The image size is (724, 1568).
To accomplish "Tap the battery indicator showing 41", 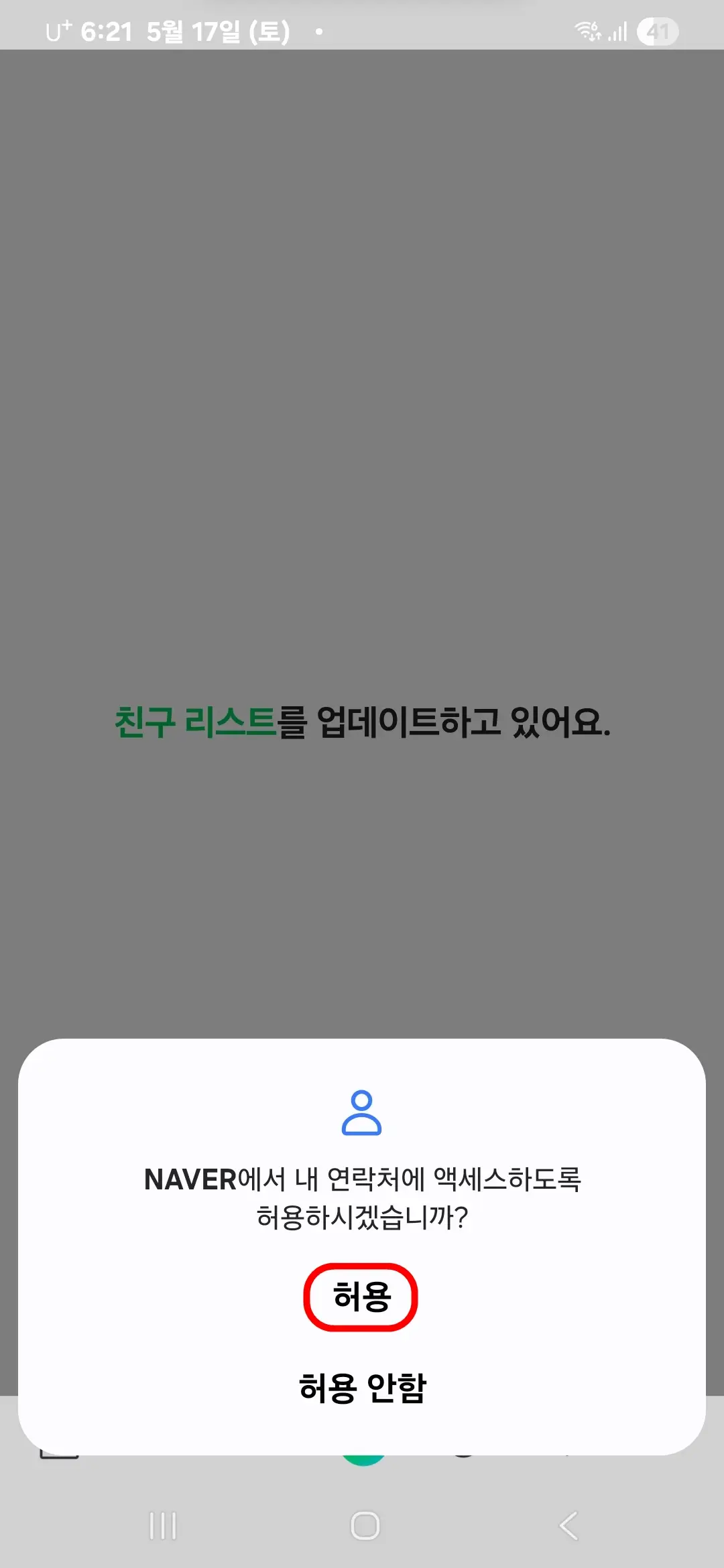I will (658, 30).
